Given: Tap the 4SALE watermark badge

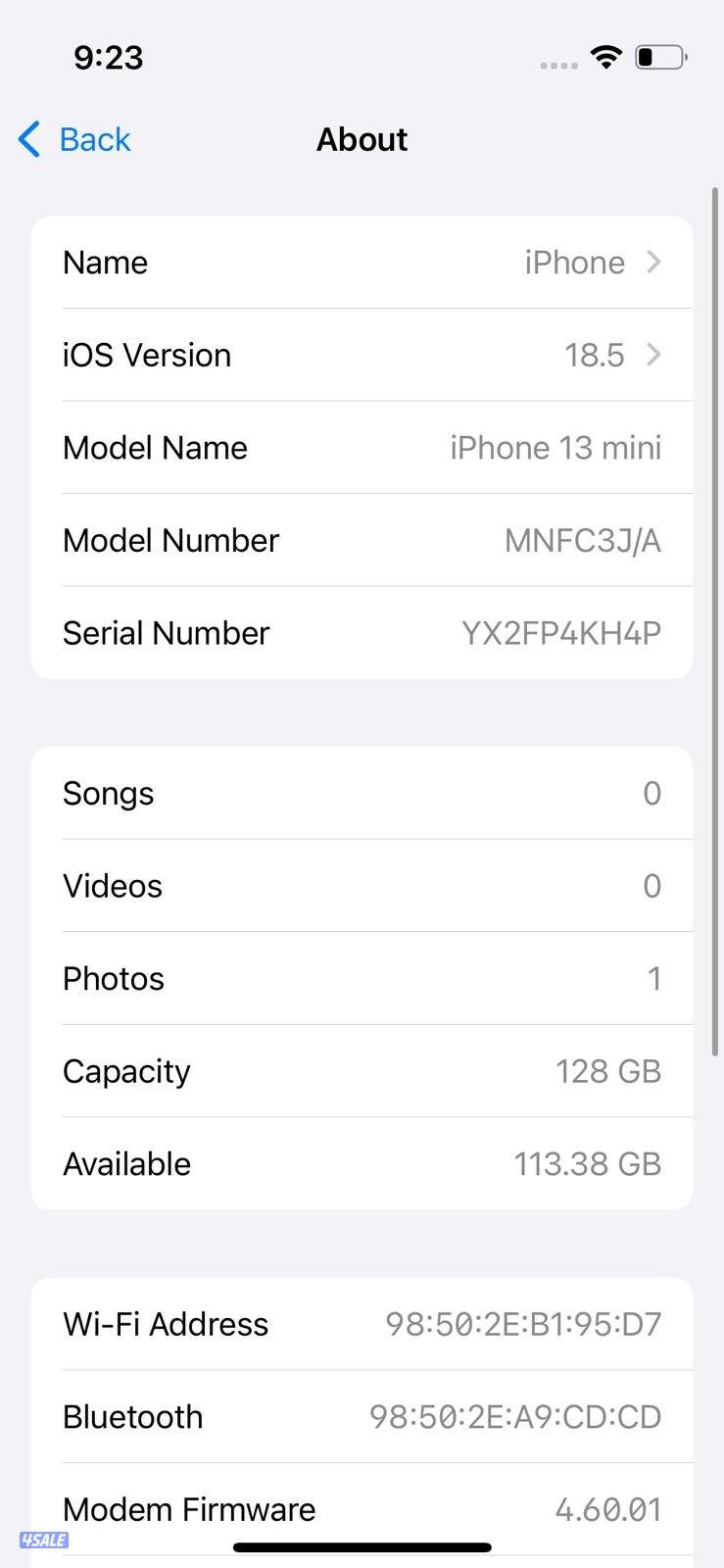Looking at the screenshot, I should 43,1541.
